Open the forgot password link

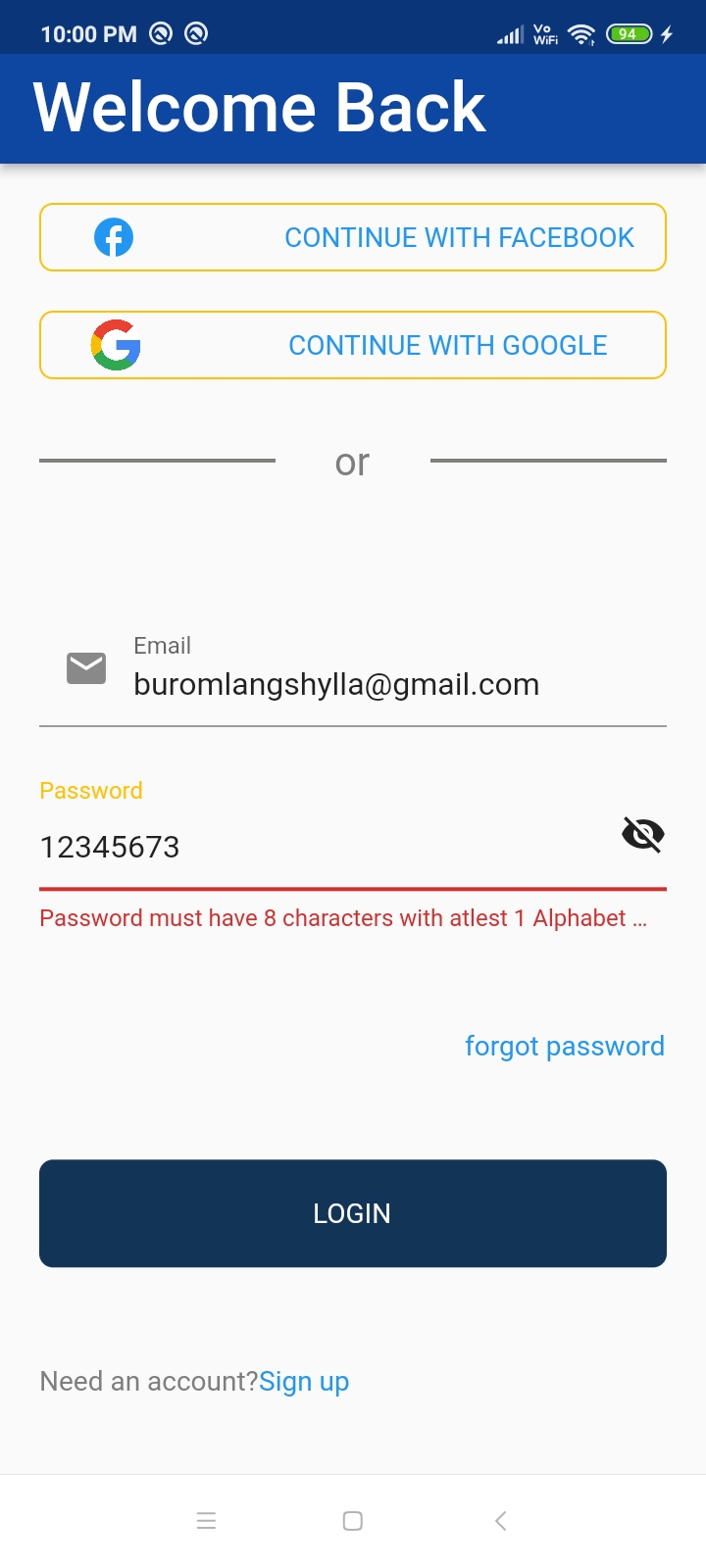(565, 1045)
